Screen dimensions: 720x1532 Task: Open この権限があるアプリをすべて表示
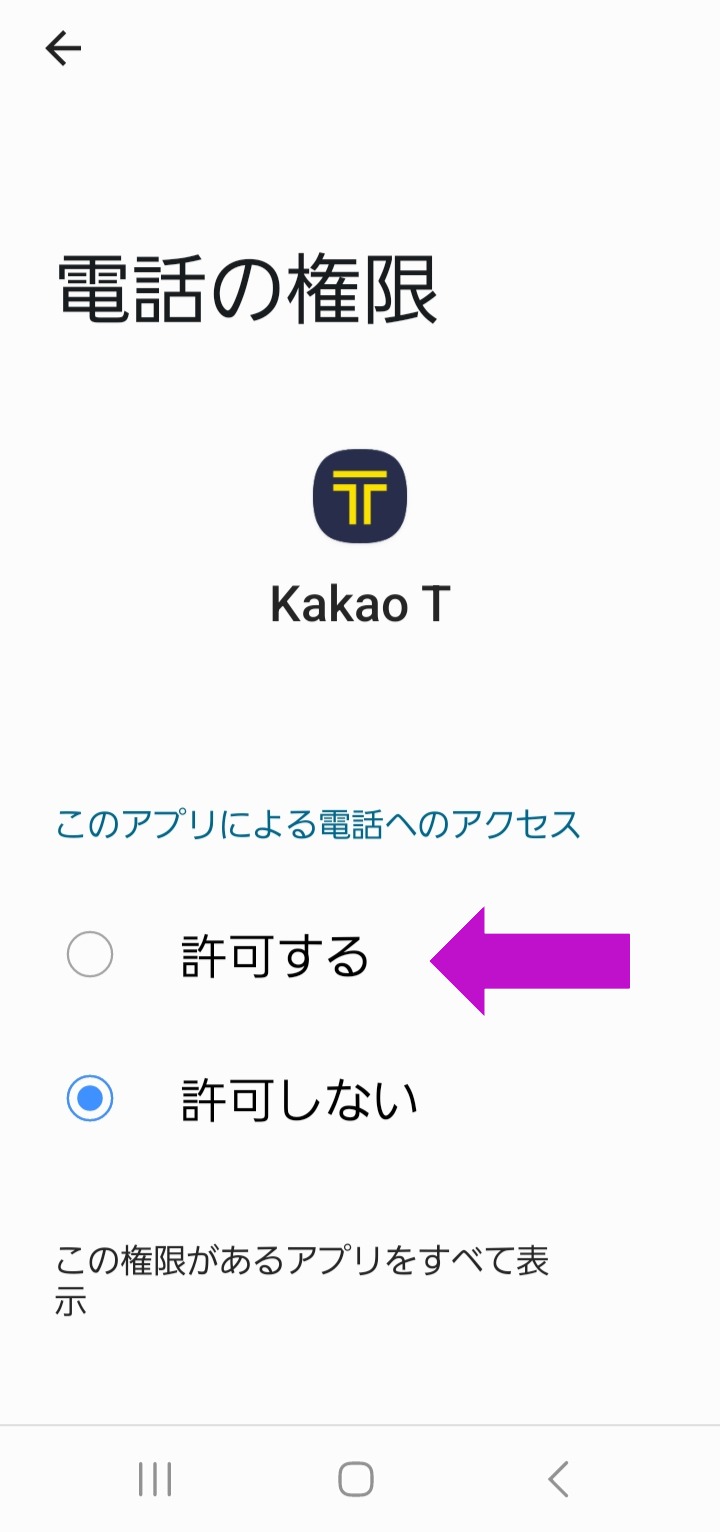(x=302, y=1280)
